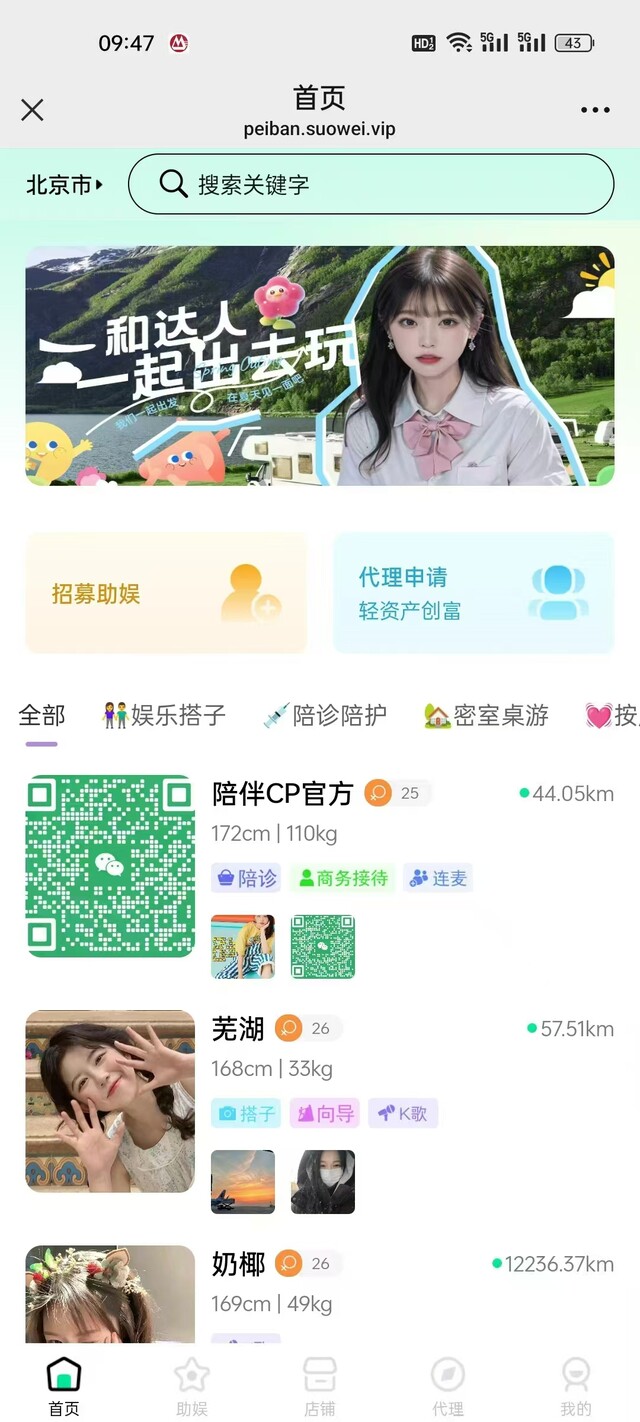Change the city from 北京市
Viewport: 640px width, 1422px height.
point(64,185)
